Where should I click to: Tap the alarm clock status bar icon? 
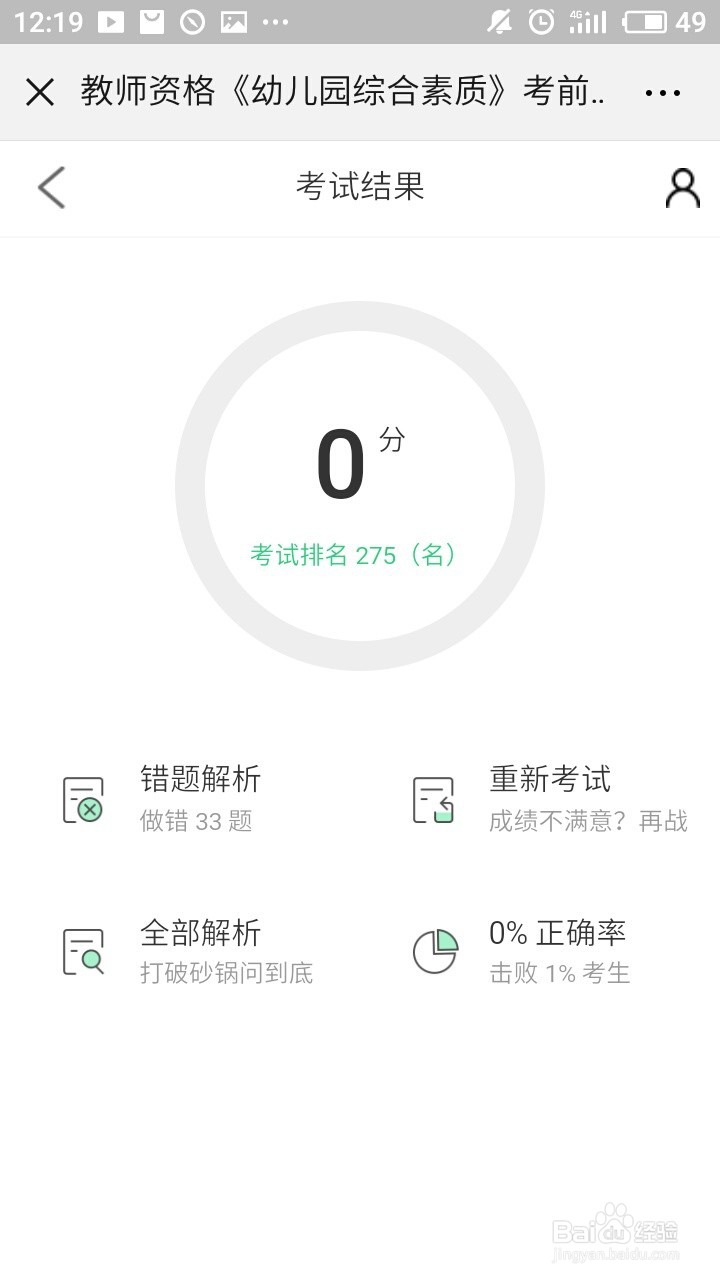pyautogui.click(x=540, y=22)
